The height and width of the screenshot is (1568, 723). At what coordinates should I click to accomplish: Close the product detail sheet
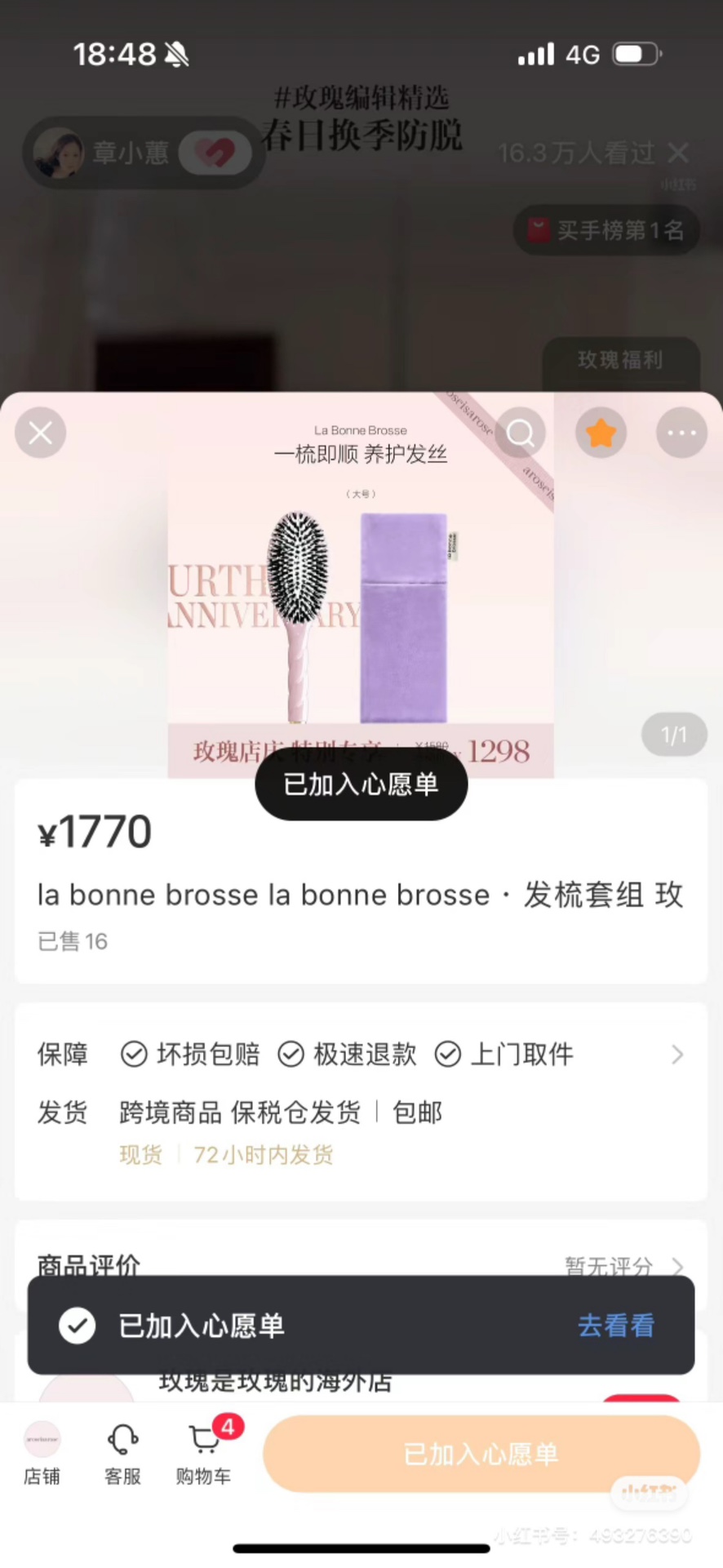[x=41, y=433]
